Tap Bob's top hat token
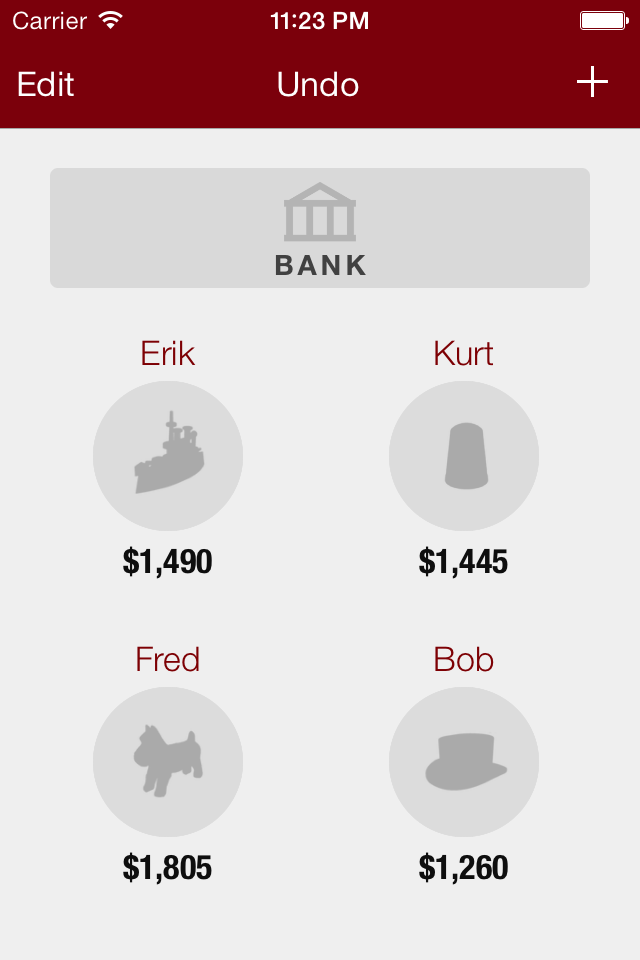The image size is (640, 960). coord(464,762)
